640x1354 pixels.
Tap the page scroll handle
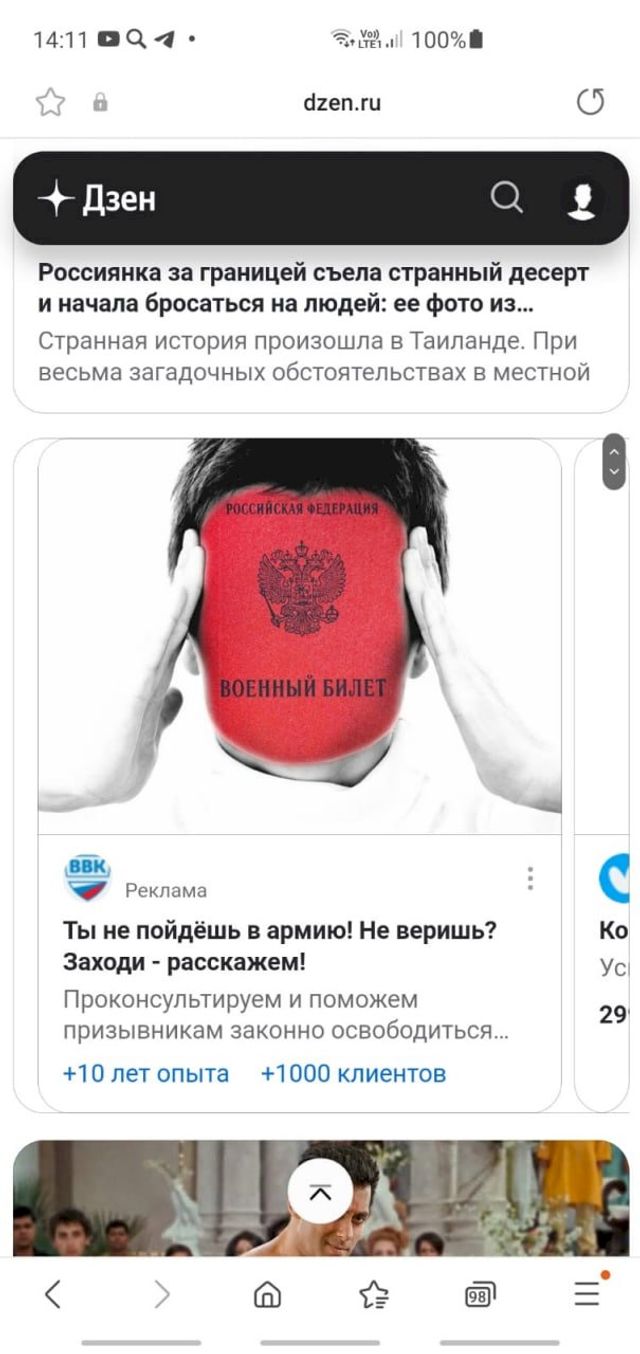pos(613,462)
